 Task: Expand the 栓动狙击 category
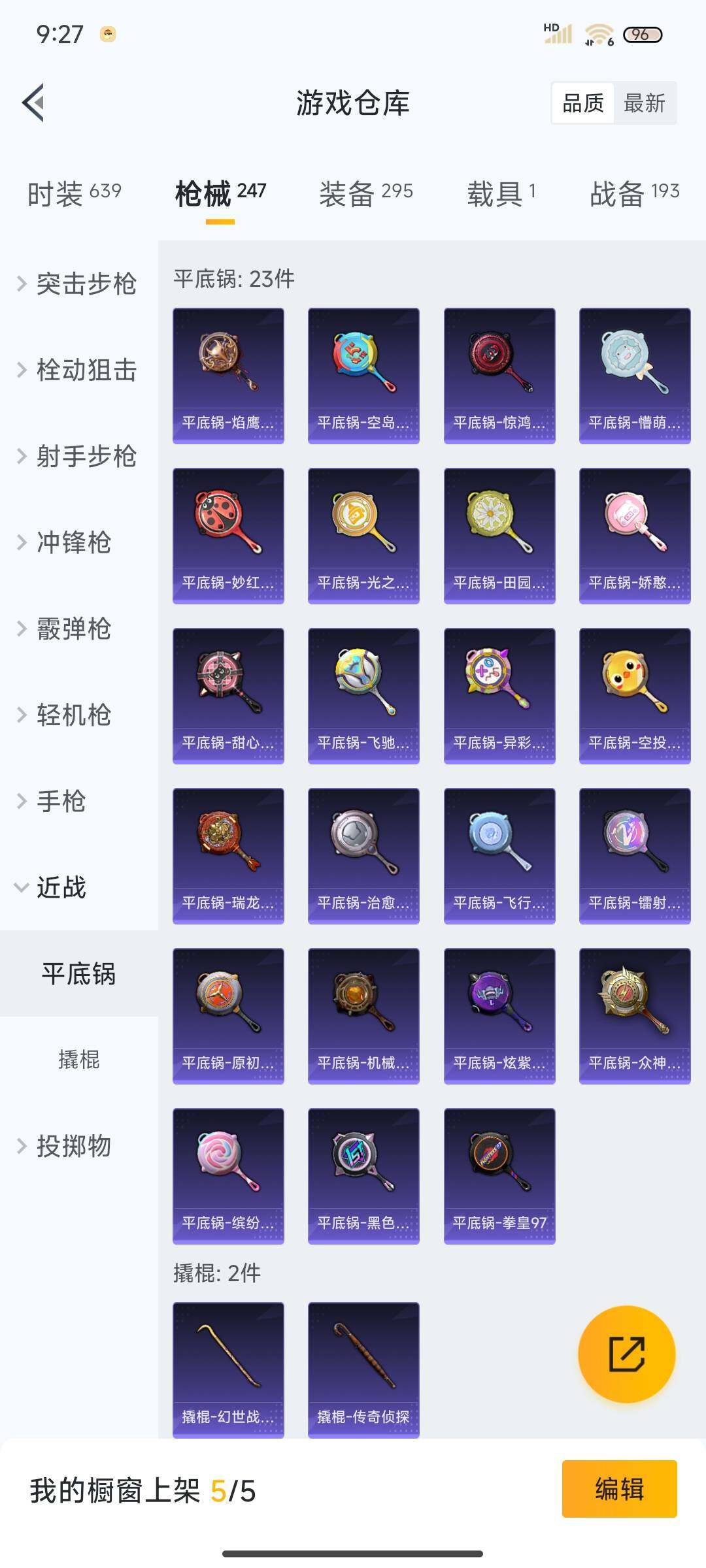tap(78, 370)
